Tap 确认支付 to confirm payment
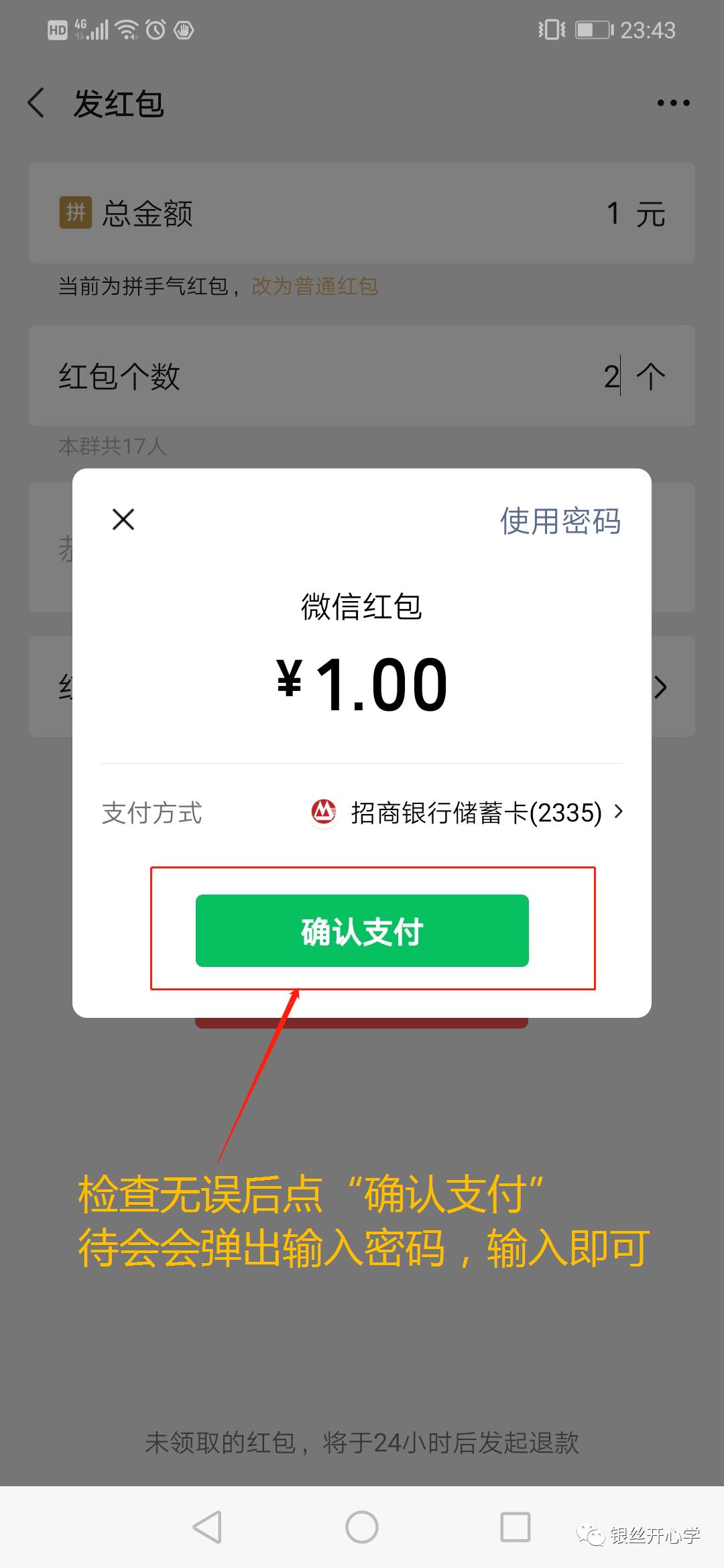Image resolution: width=724 pixels, height=1568 pixels. point(362,931)
